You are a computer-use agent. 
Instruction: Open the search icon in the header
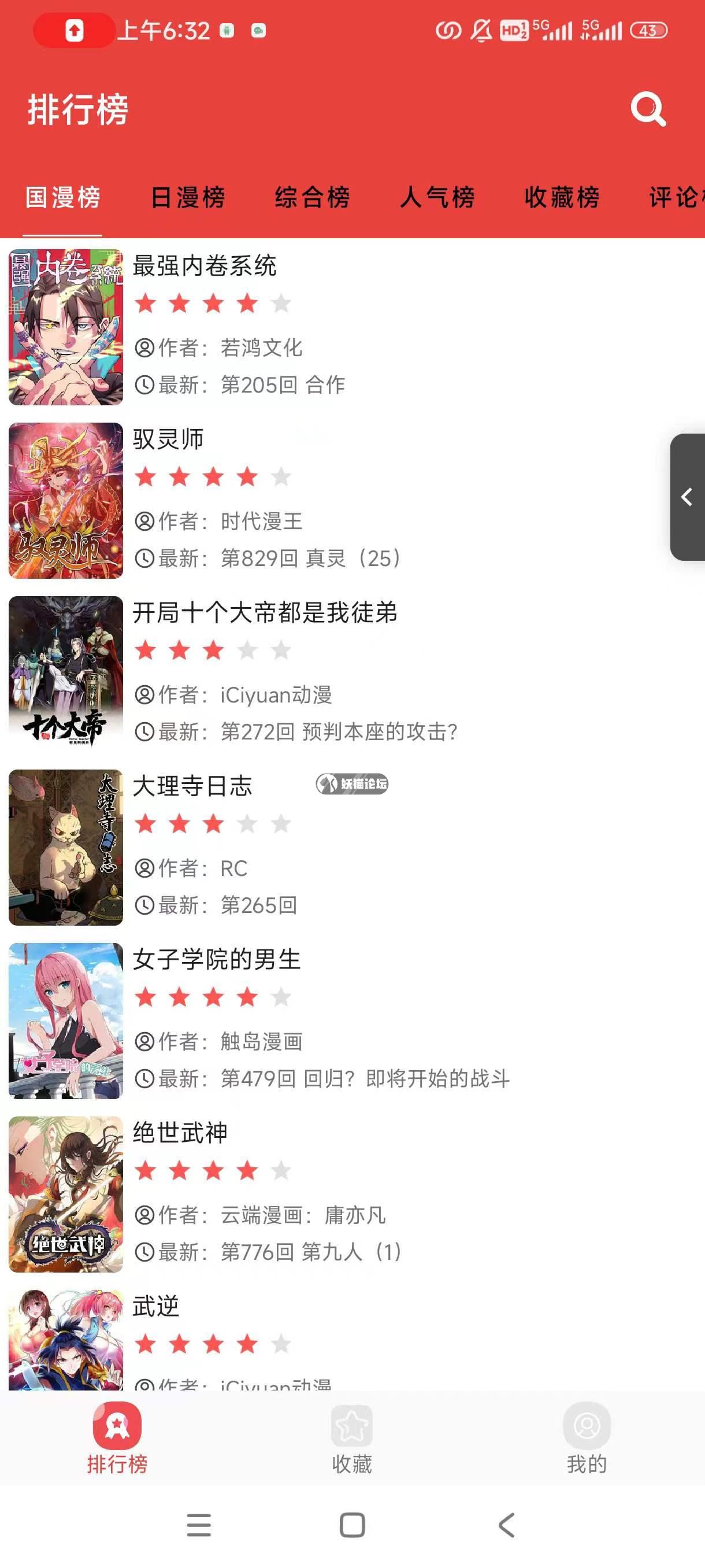(x=647, y=110)
